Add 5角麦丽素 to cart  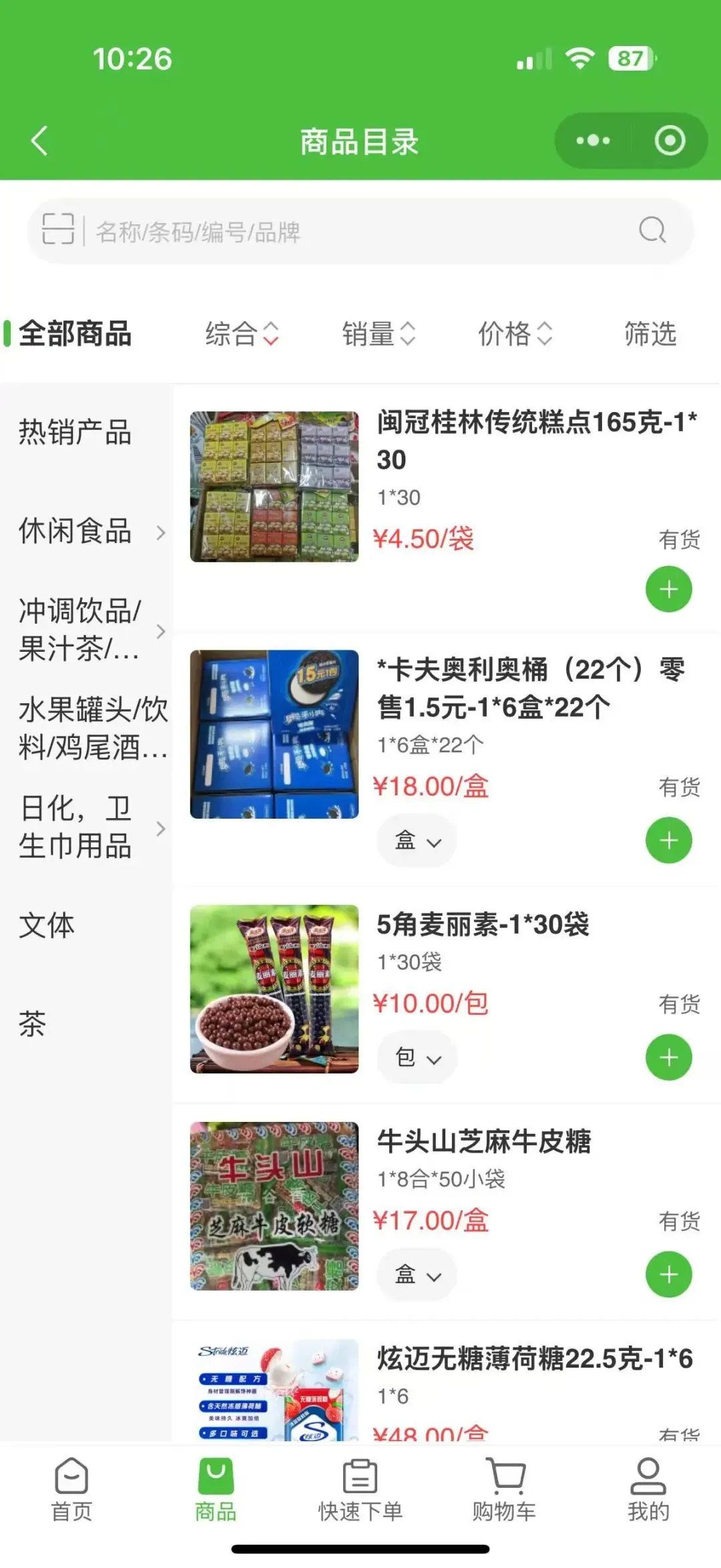pyautogui.click(x=668, y=1057)
